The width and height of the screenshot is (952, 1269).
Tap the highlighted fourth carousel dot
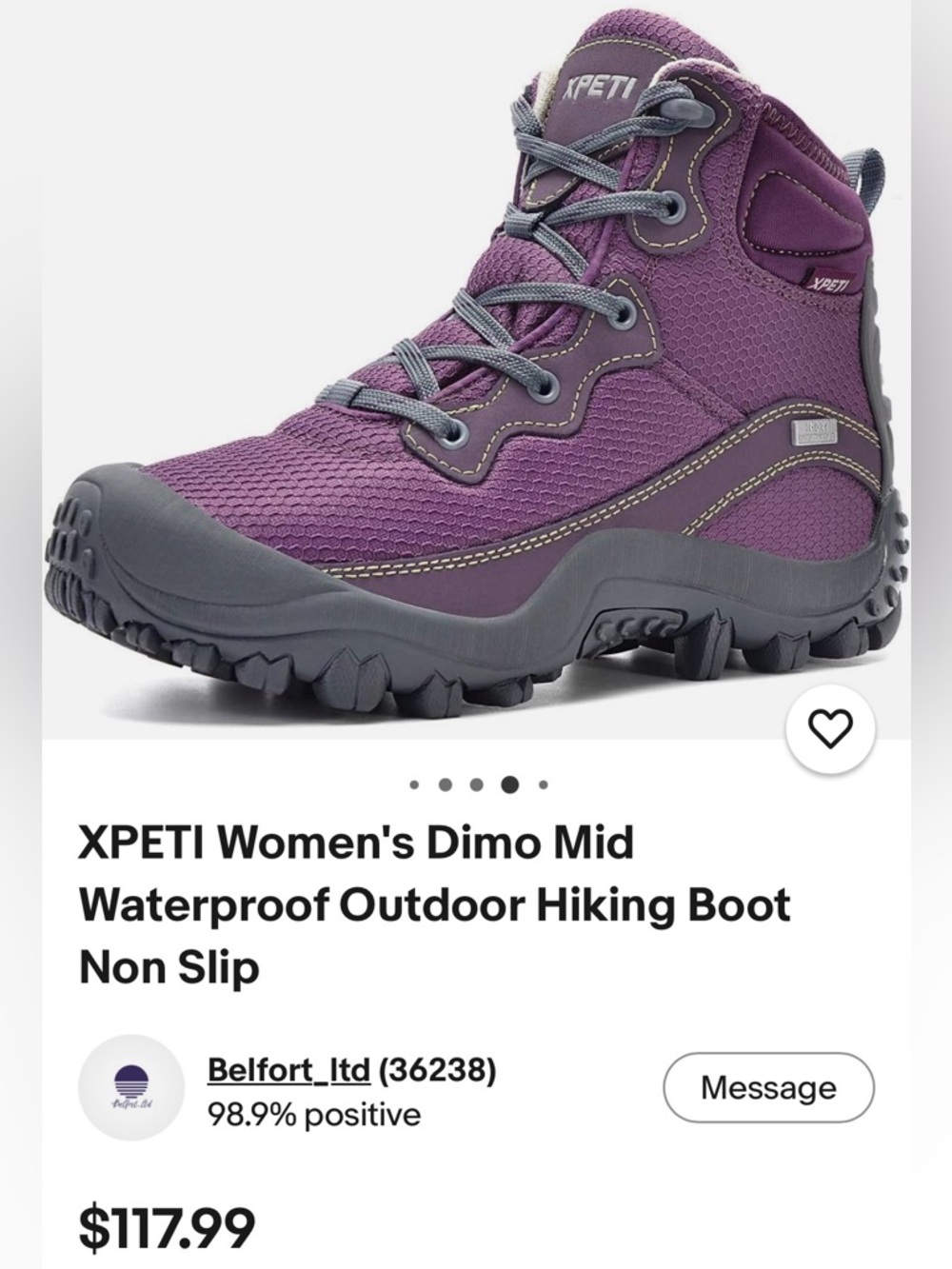coord(509,784)
